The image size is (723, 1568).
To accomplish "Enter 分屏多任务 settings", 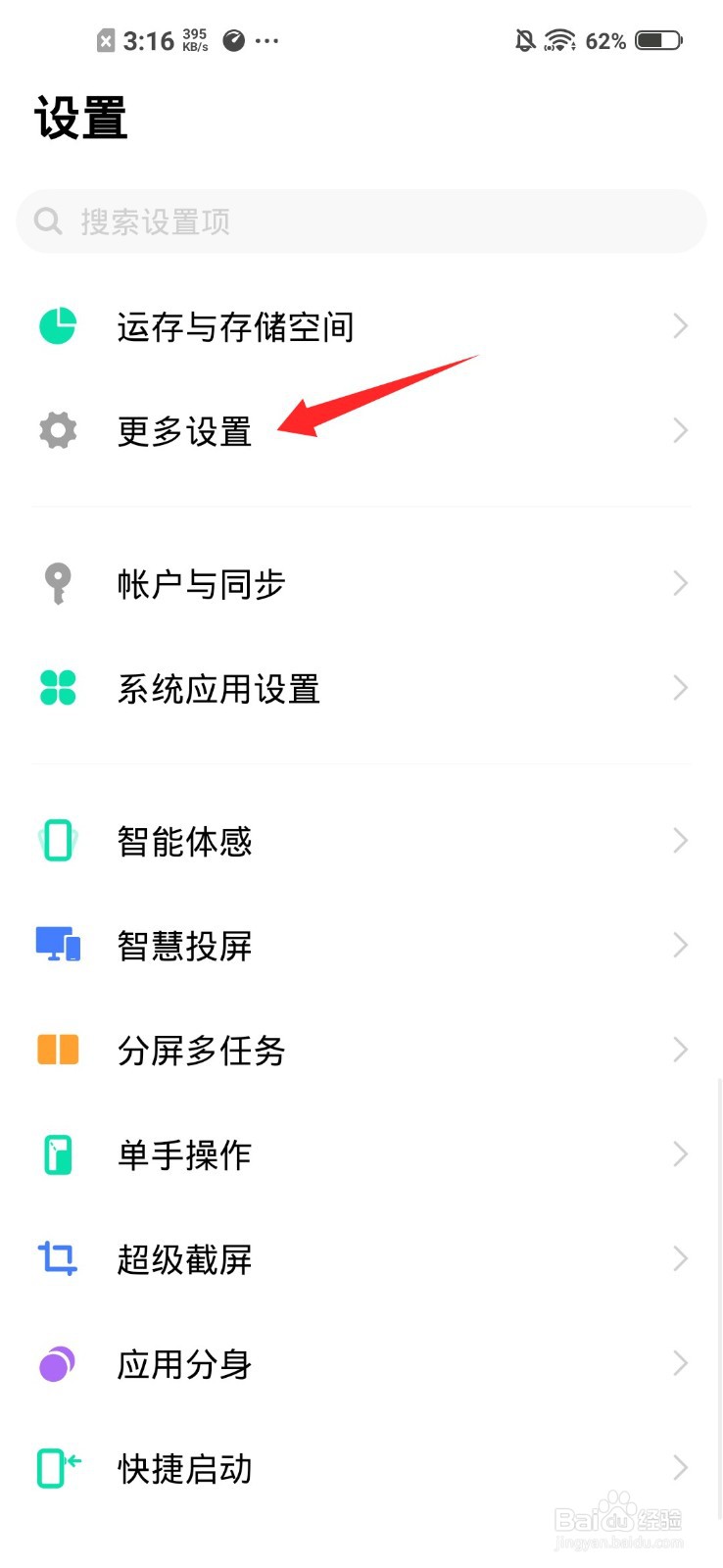I will pos(361,1051).
